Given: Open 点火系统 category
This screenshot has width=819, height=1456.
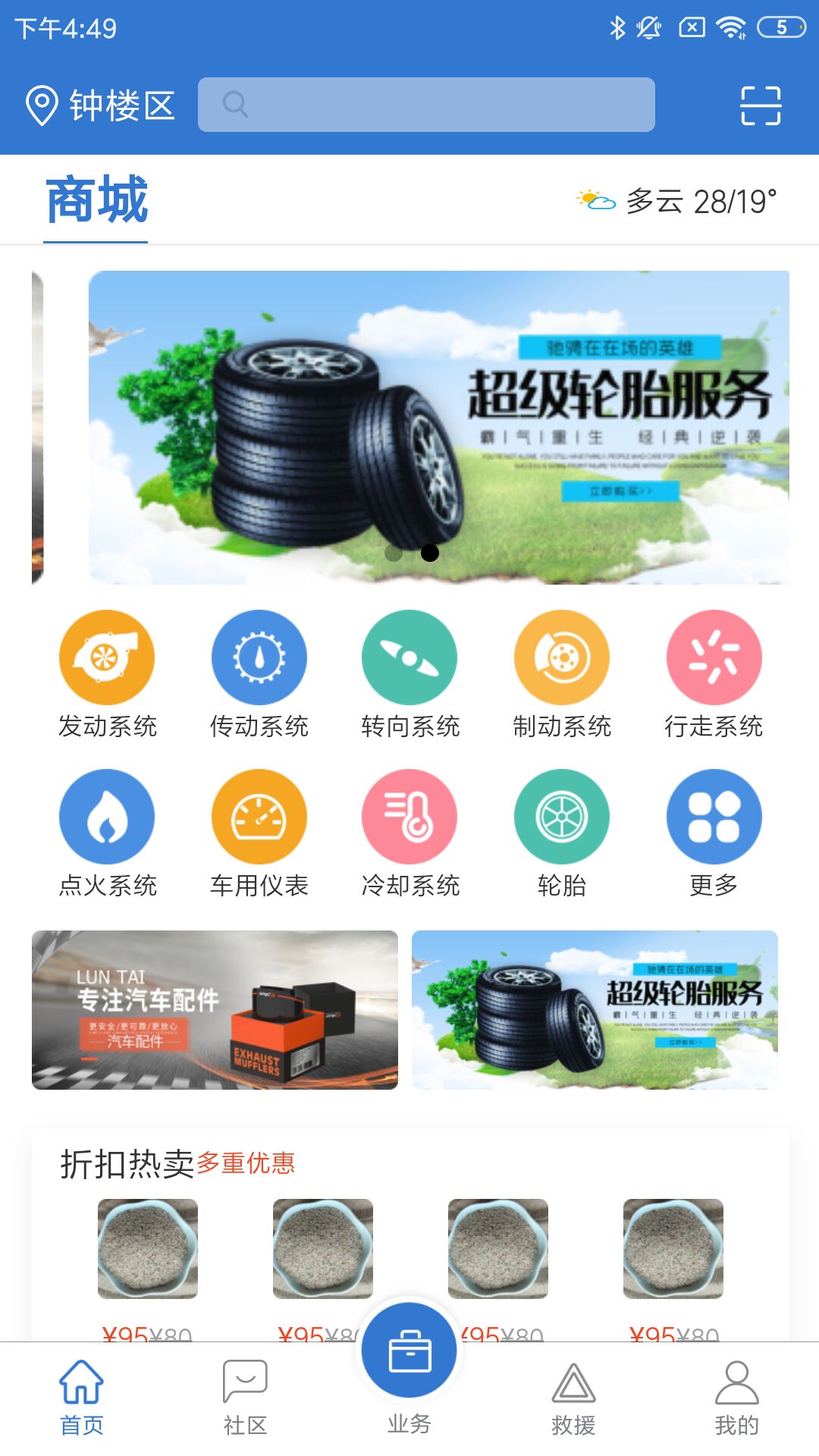Looking at the screenshot, I should click(107, 833).
